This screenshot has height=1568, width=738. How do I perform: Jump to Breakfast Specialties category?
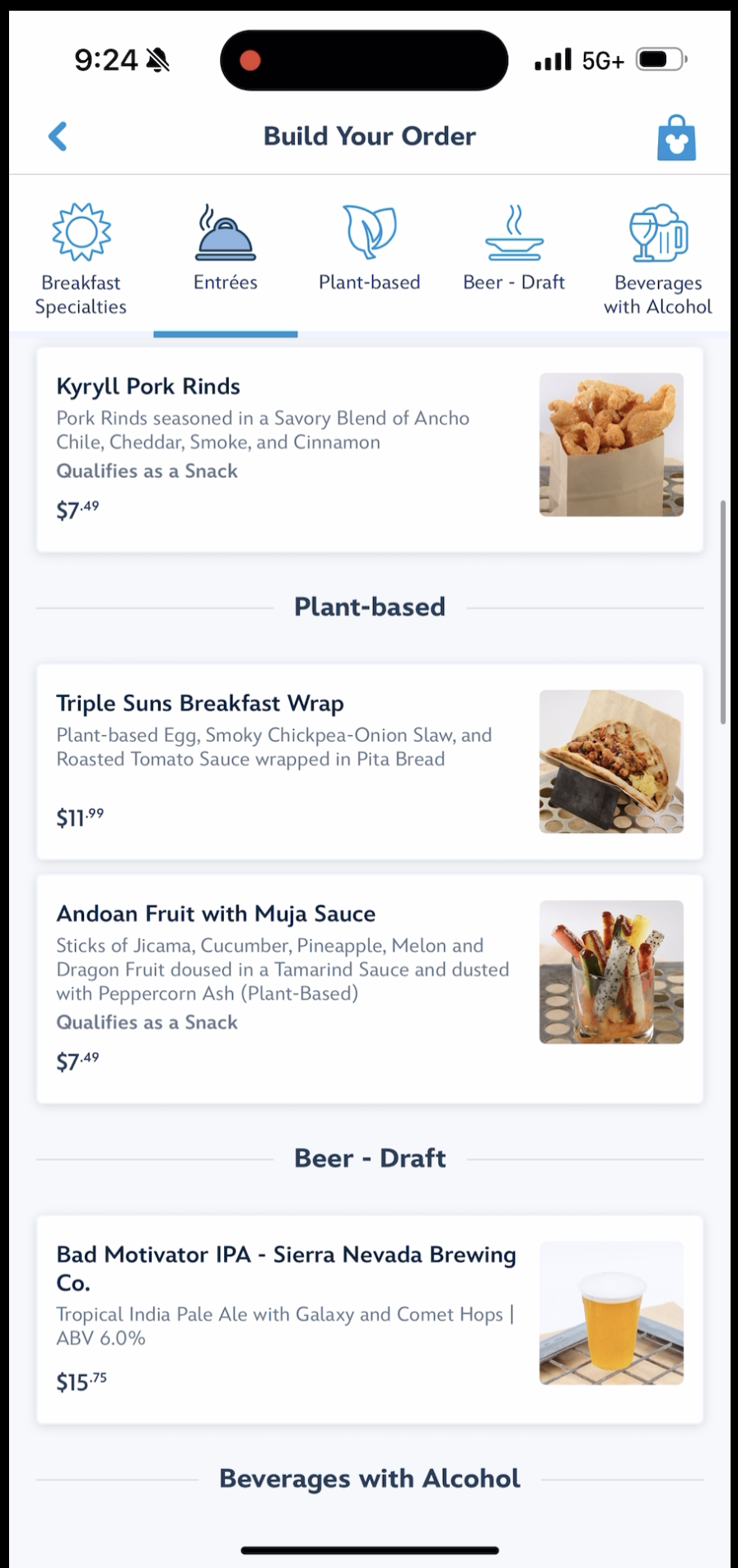click(81, 260)
